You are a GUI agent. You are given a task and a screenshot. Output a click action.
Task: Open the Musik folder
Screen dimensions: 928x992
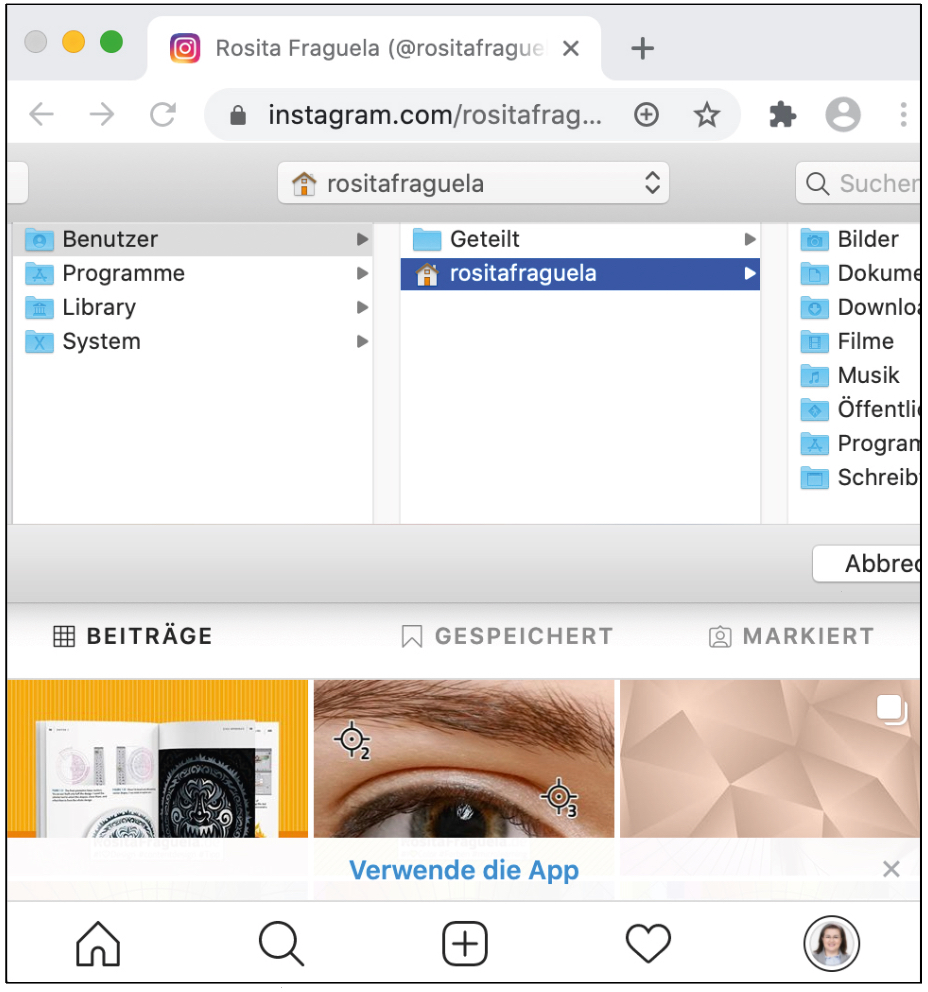click(868, 375)
